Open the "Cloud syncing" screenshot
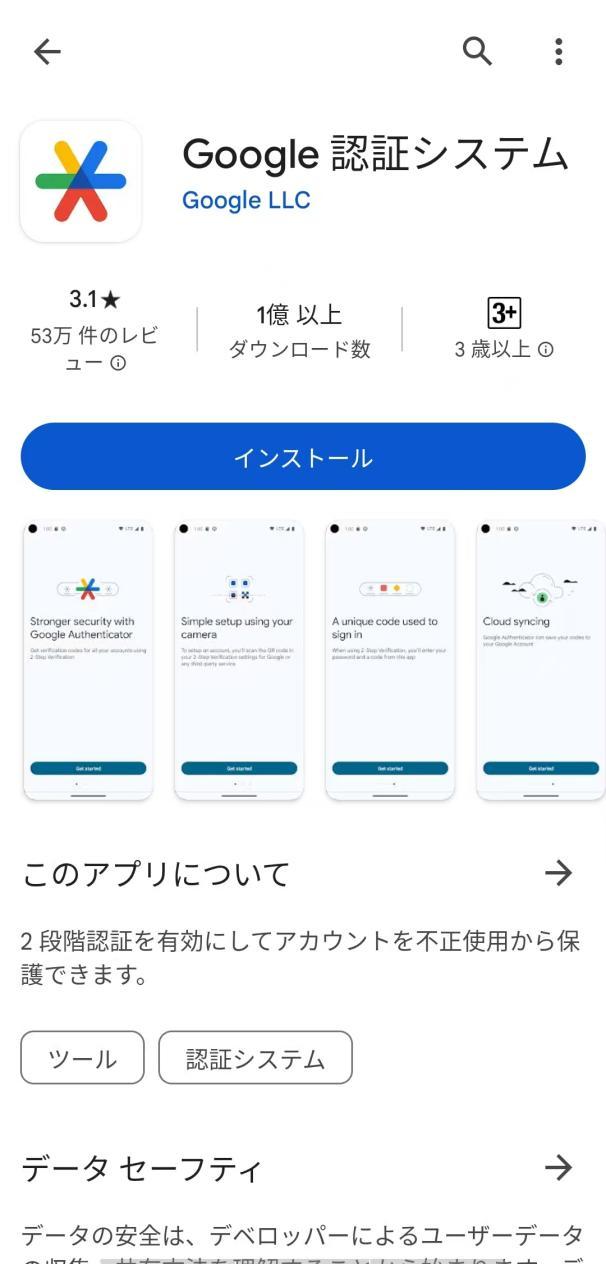This screenshot has height=1264, width=606. (x=541, y=660)
